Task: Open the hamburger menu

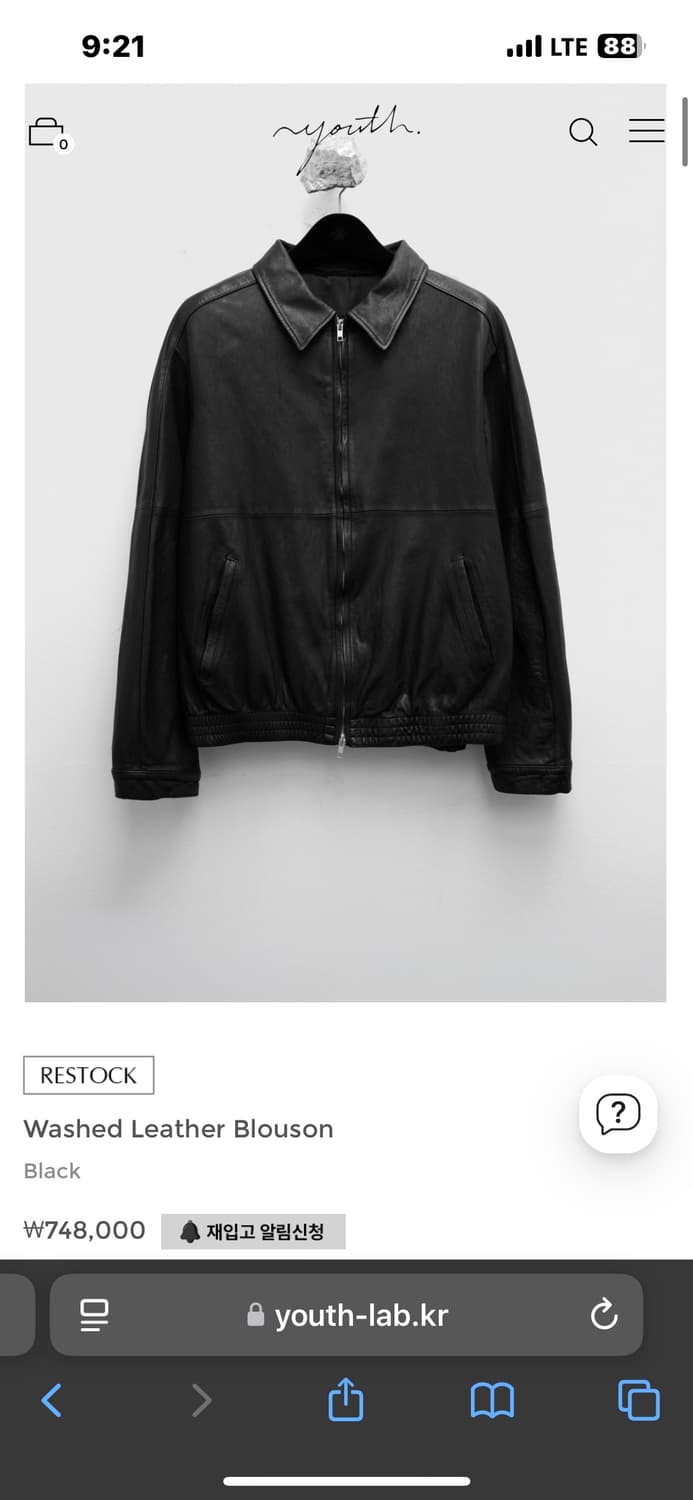Action: (x=646, y=131)
